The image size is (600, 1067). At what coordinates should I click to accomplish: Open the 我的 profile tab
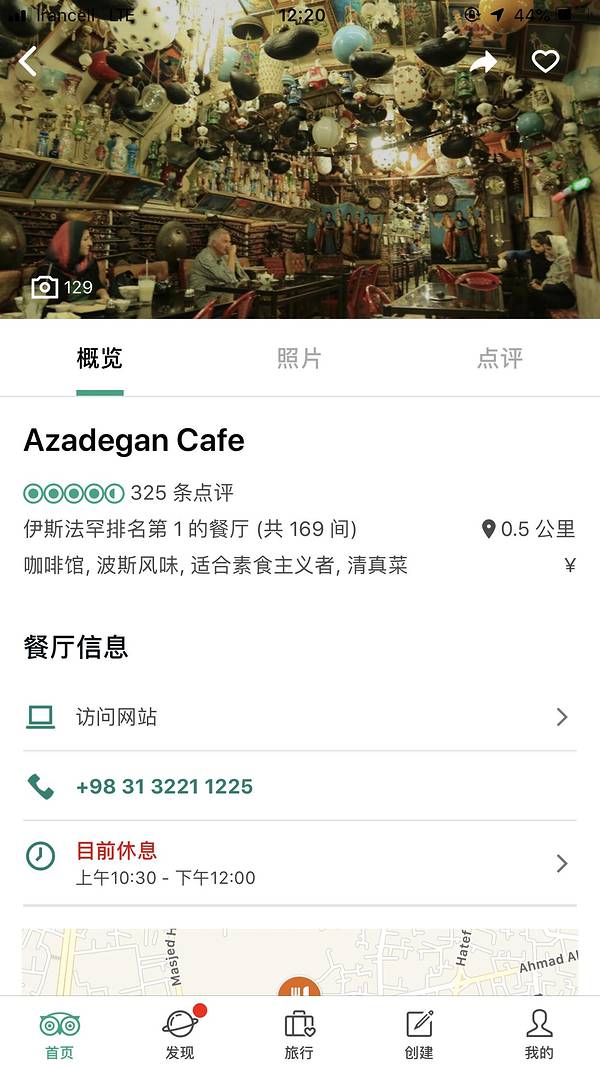[x=539, y=1034]
